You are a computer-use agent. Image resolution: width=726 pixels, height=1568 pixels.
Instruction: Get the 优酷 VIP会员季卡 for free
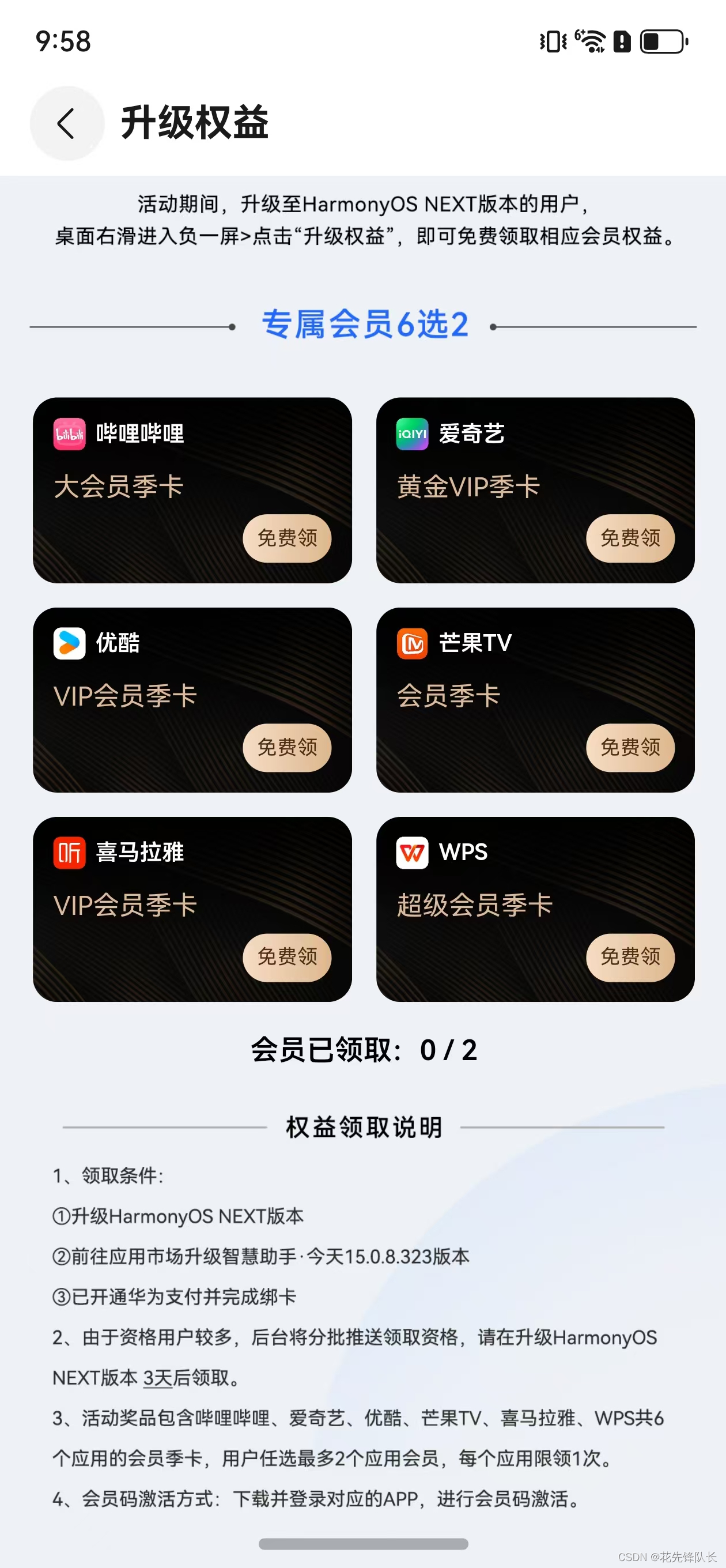pos(286,748)
